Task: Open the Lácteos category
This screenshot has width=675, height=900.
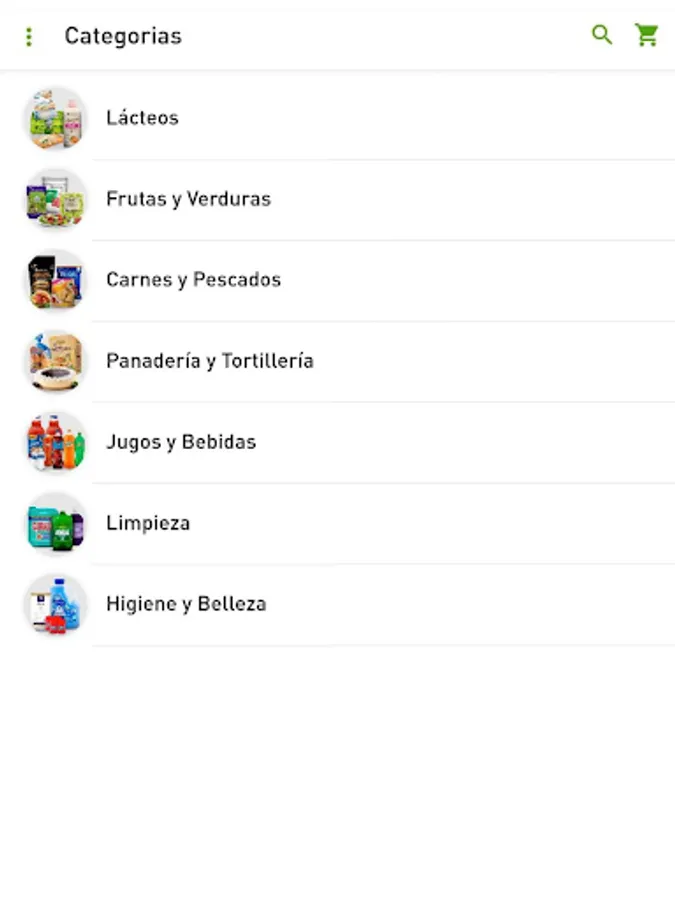Action: click(x=142, y=118)
